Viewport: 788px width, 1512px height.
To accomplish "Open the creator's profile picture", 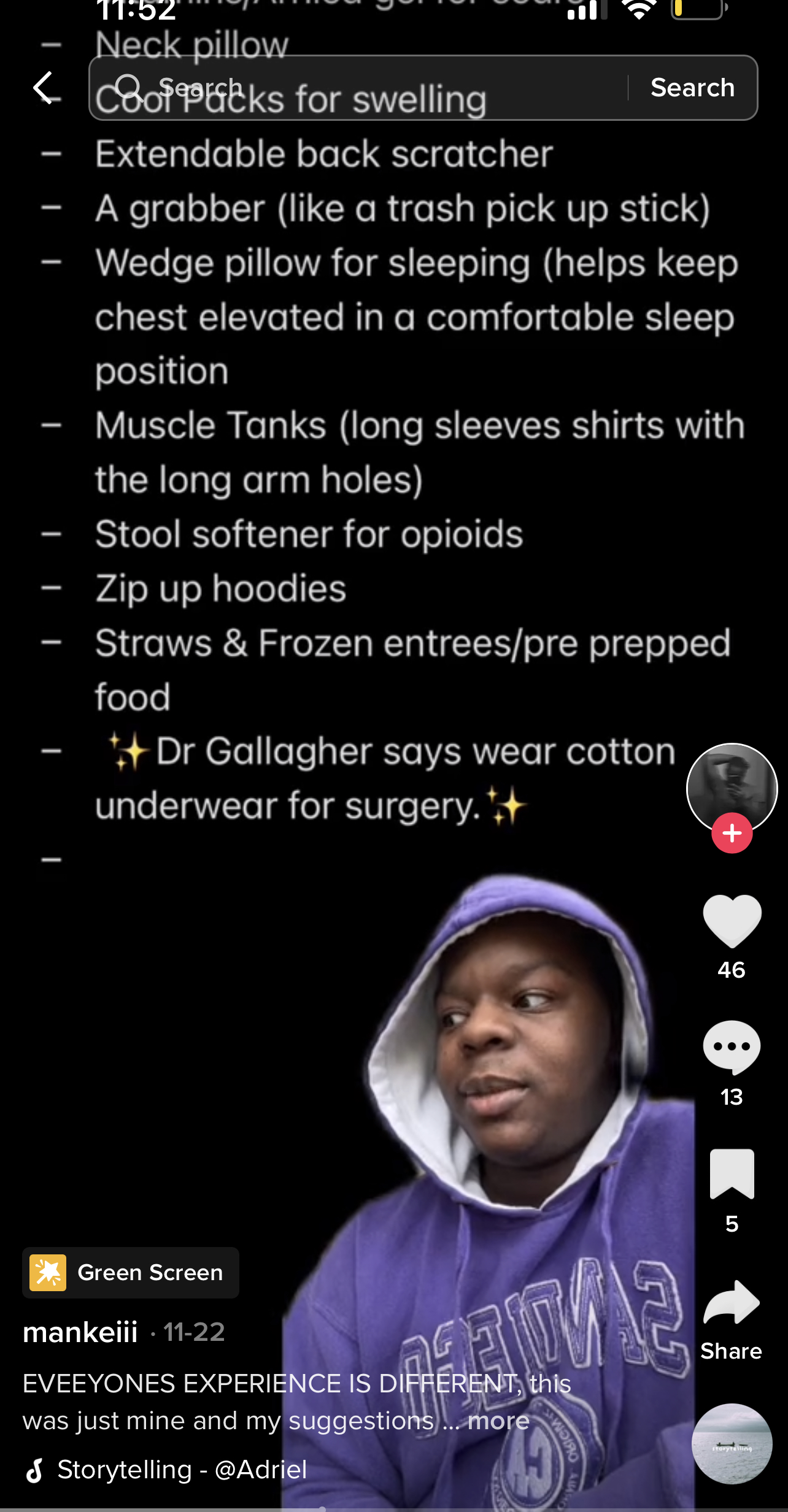I will pos(732,788).
